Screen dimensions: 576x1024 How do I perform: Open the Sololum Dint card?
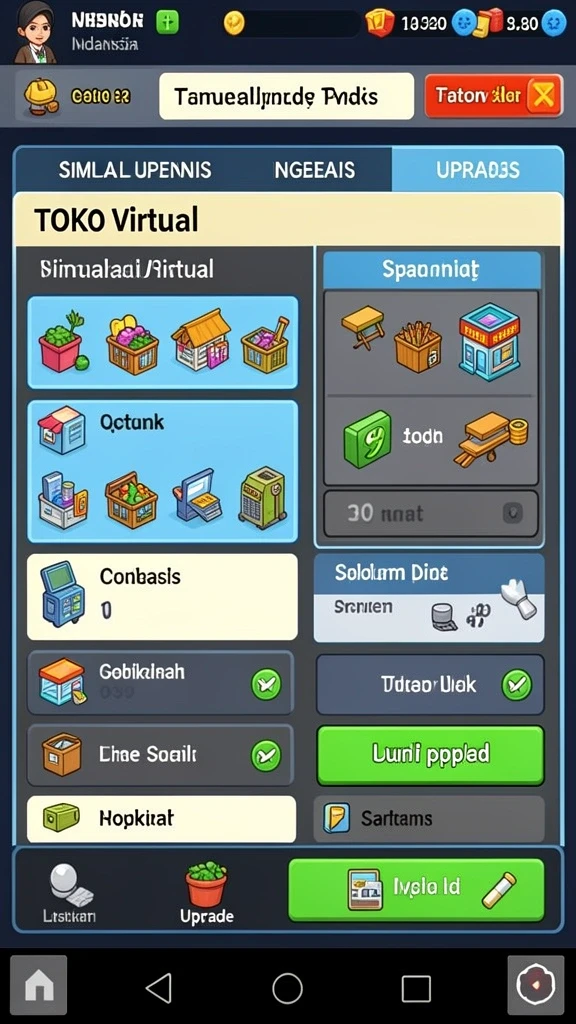click(x=429, y=598)
